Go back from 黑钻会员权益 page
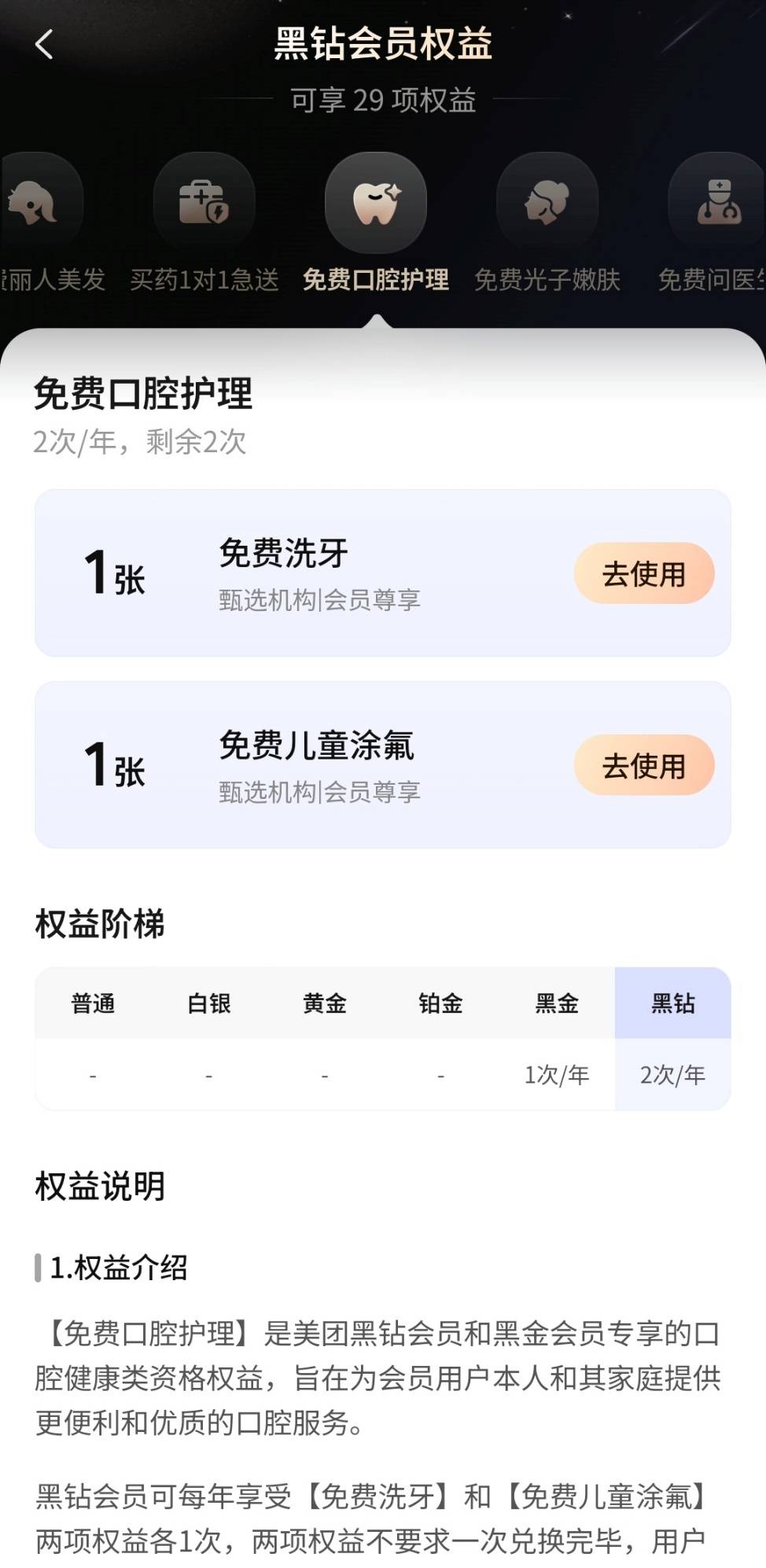The width and height of the screenshot is (766, 1568). point(45,44)
